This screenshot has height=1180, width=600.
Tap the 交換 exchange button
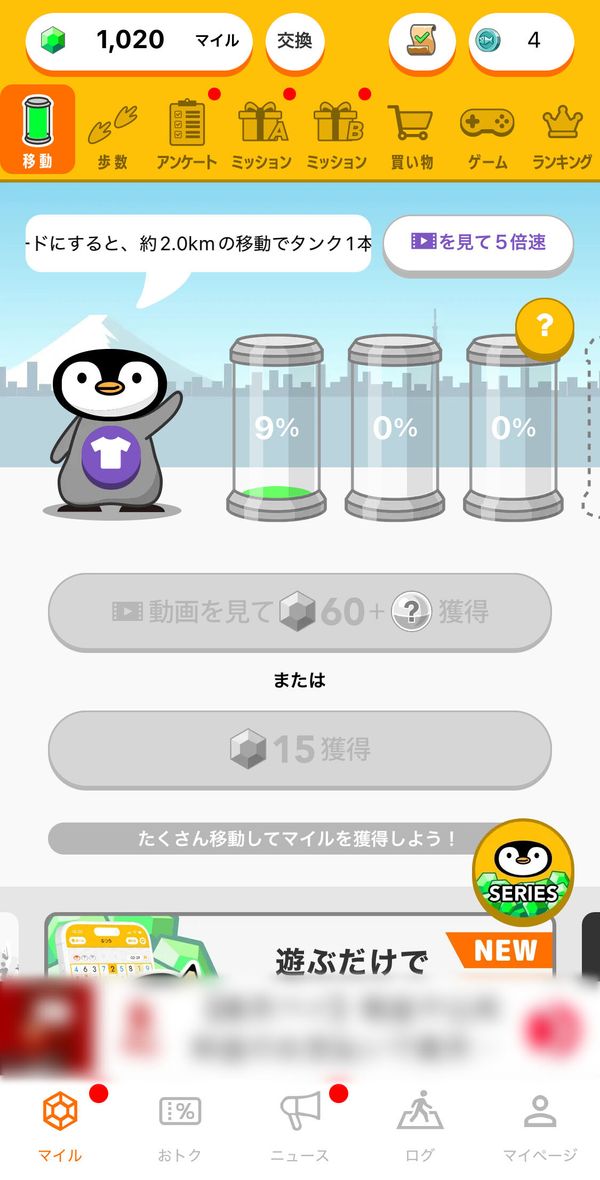295,40
